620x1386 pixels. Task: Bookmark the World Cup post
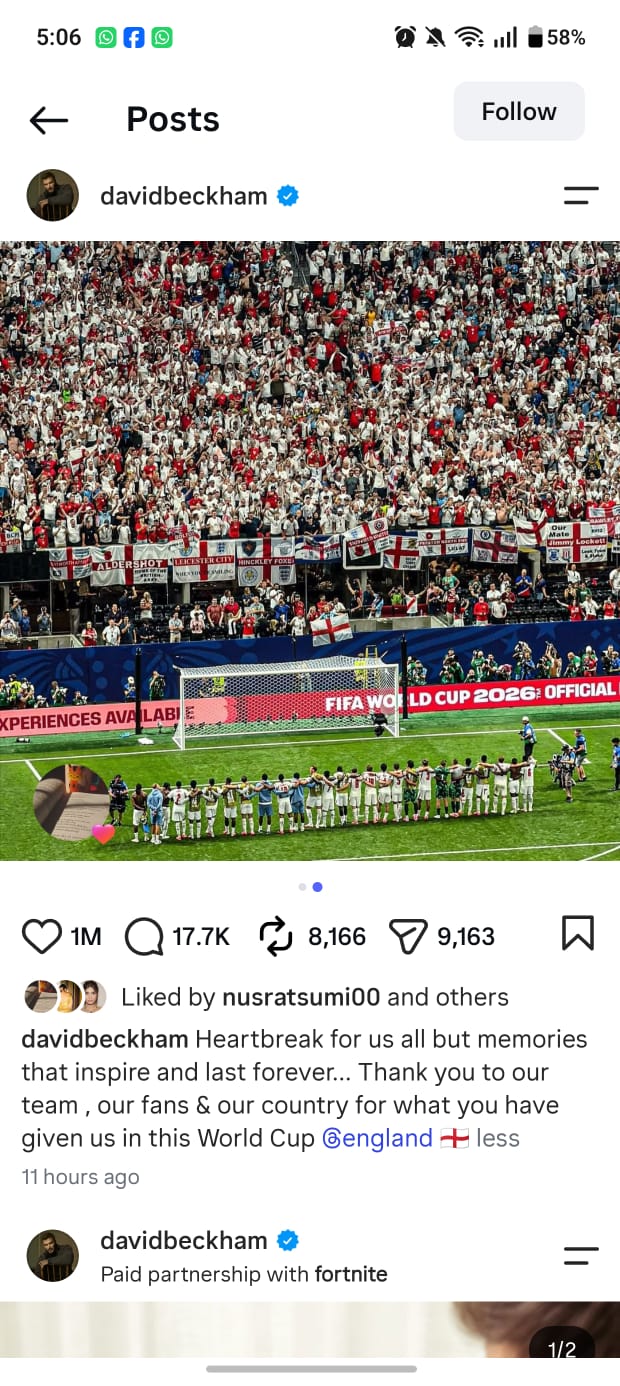pos(578,934)
